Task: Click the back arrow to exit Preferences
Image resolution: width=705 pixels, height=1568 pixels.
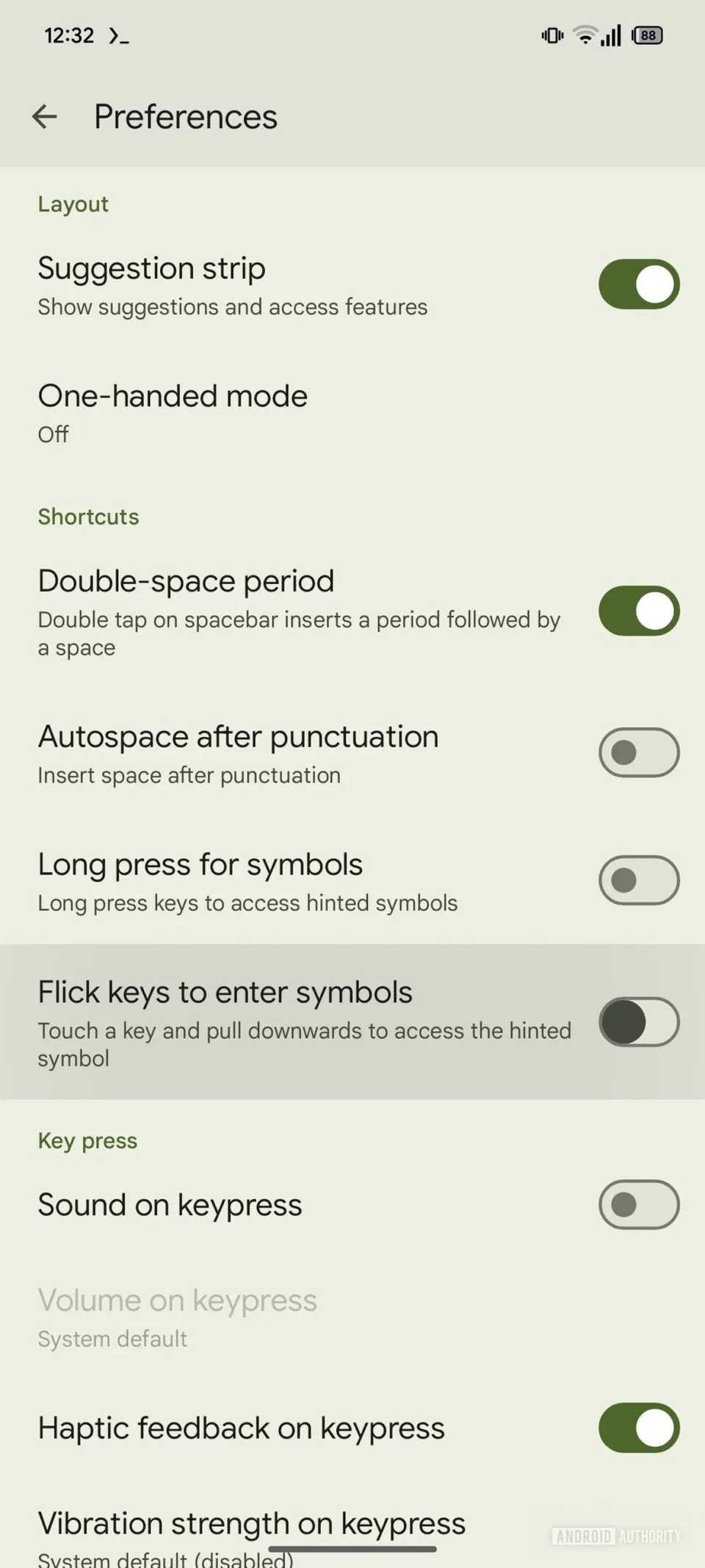Action: click(x=44, y=117)
